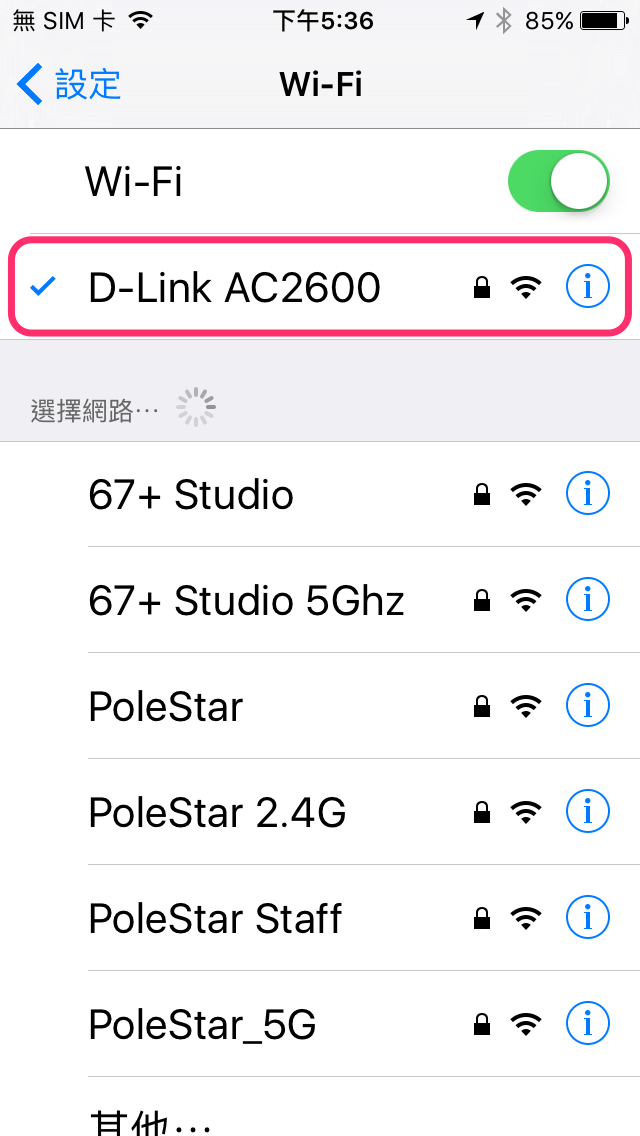This screenshot has width=640, height=1136.
Task: Choose the PoleStar network
Action: (166, 707)
